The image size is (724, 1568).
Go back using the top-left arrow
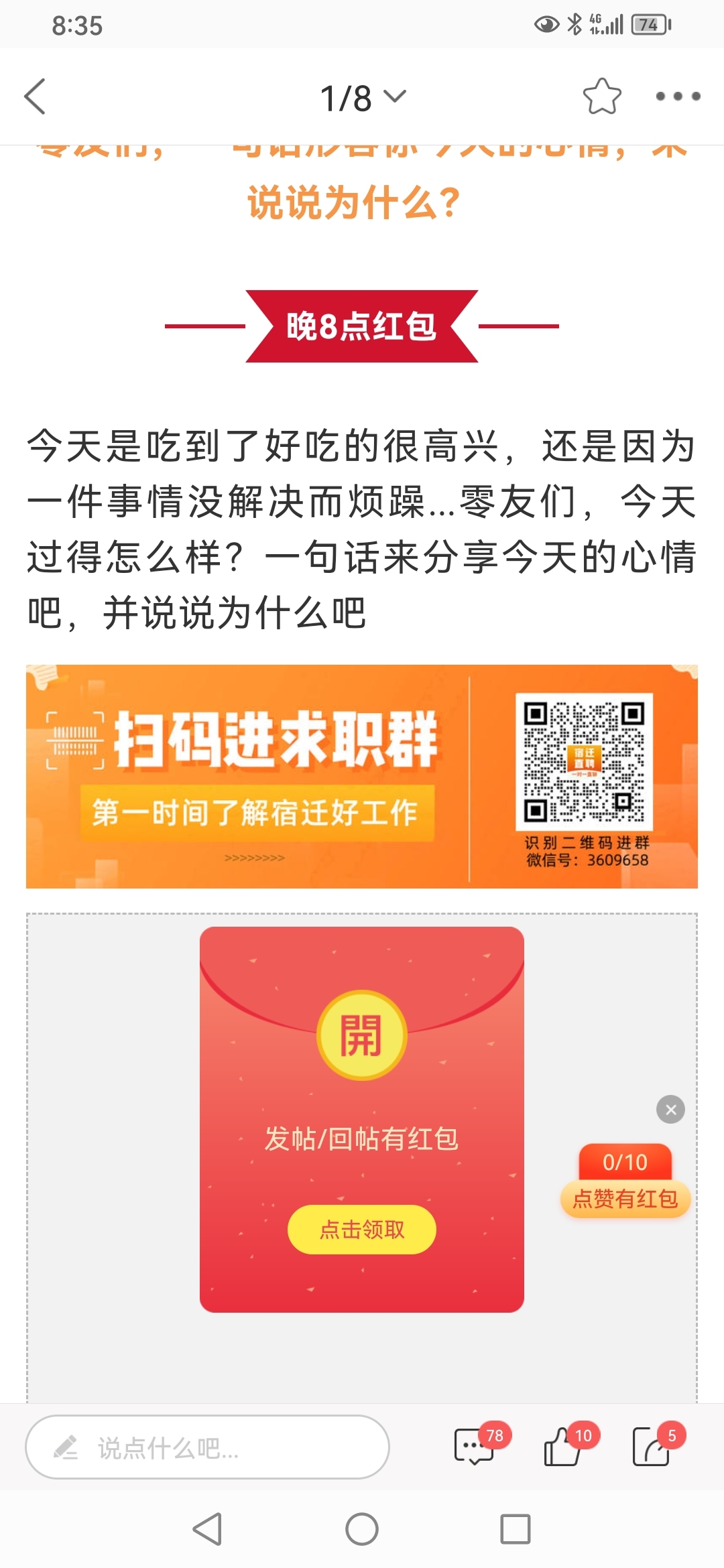(x=35, y=97)
